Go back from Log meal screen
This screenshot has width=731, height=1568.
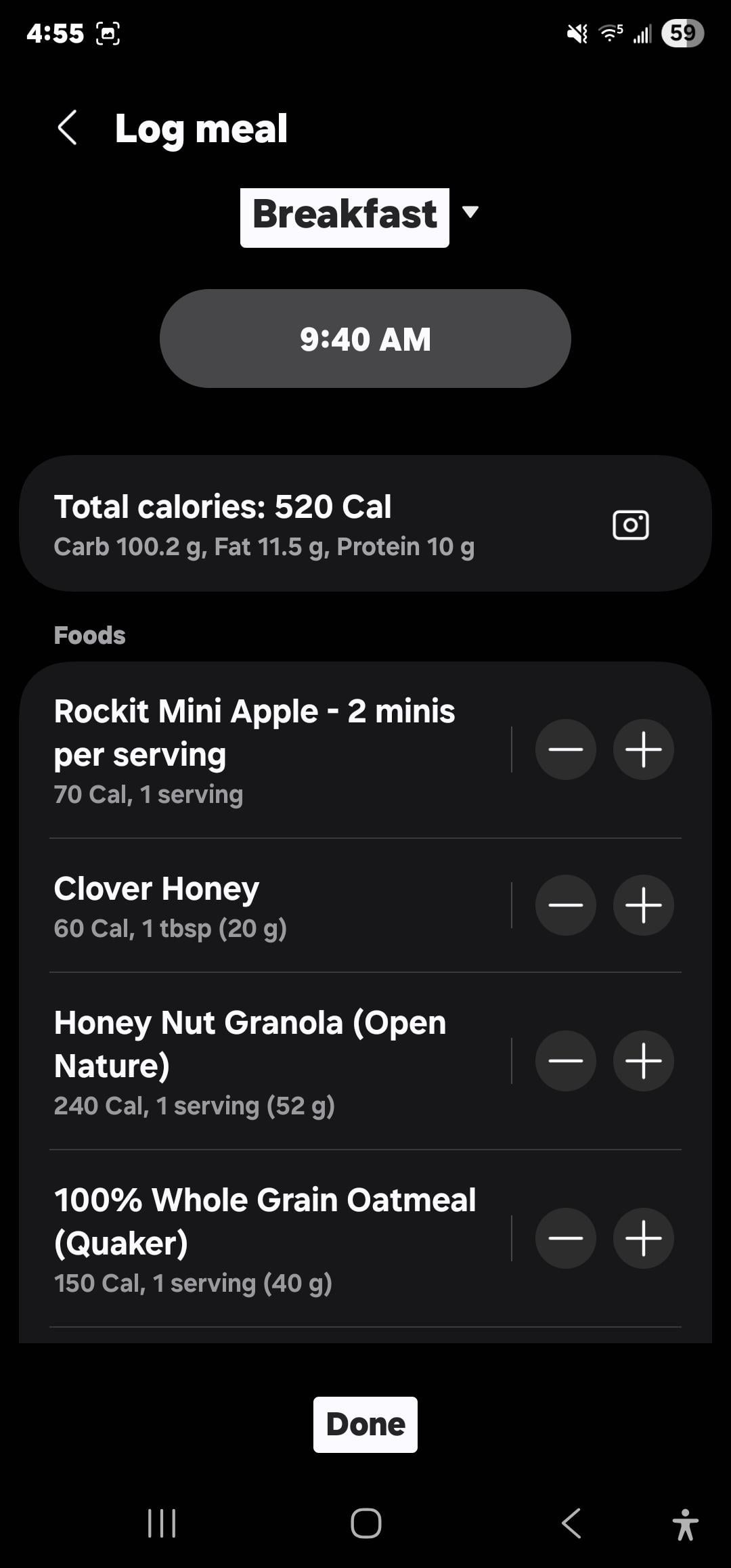(x=67, y=128)
